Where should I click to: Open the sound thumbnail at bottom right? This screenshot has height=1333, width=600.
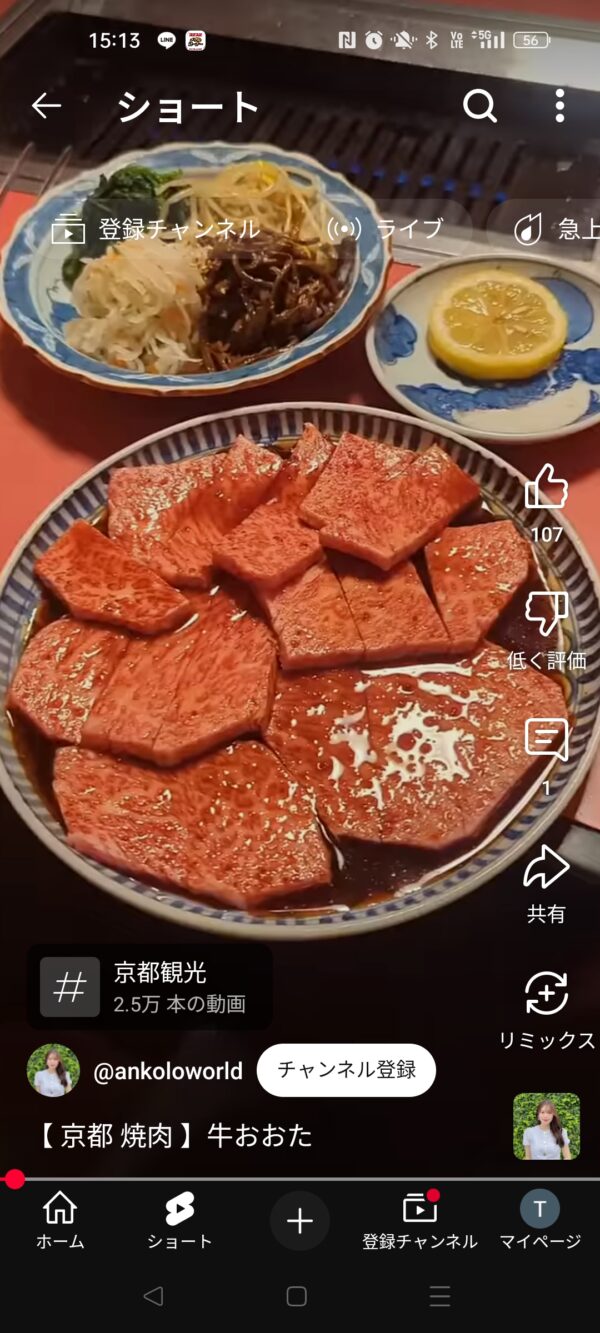[546, 1126]
